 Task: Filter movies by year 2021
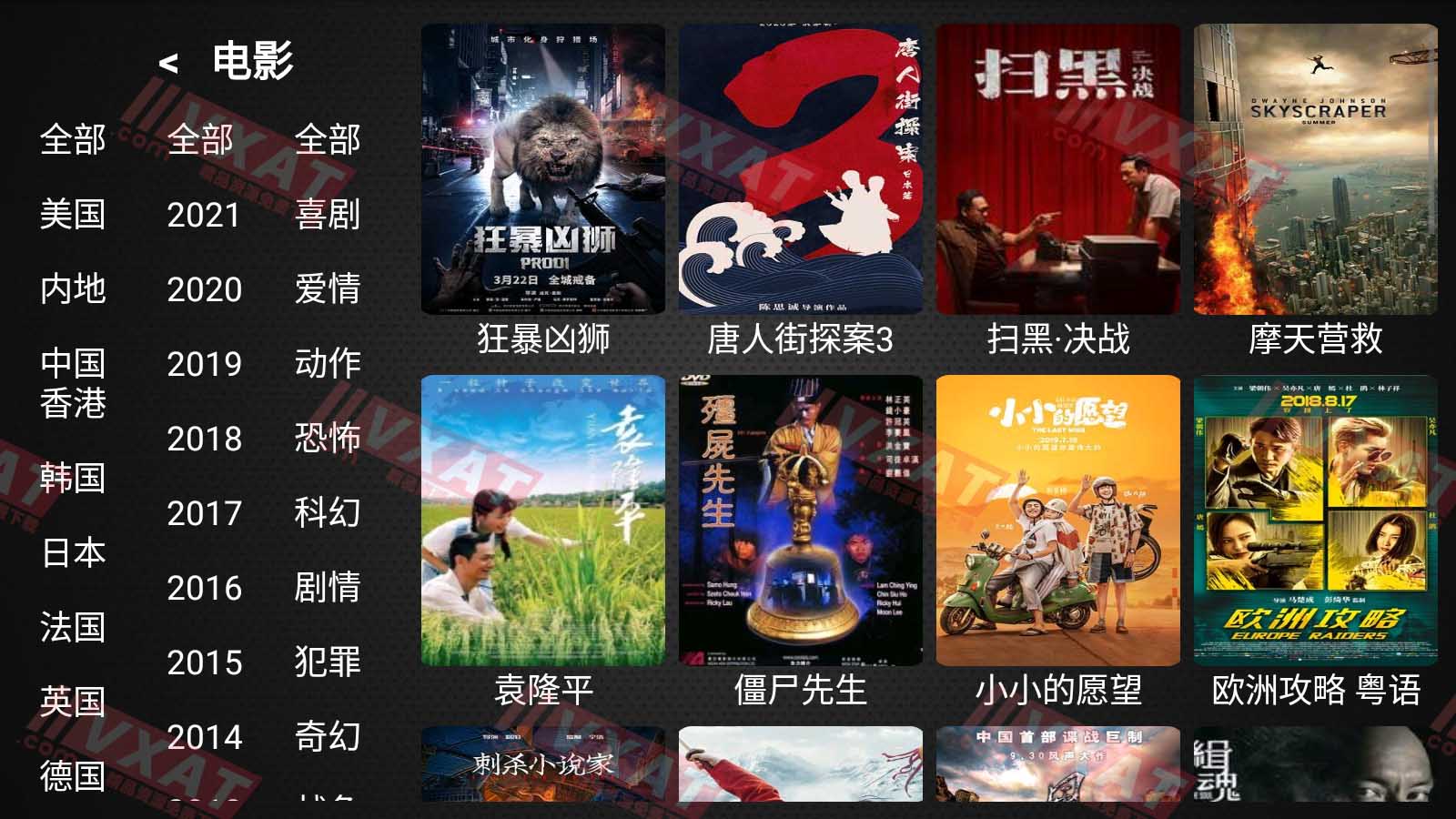pyautogui.click(x=204, y=215)
